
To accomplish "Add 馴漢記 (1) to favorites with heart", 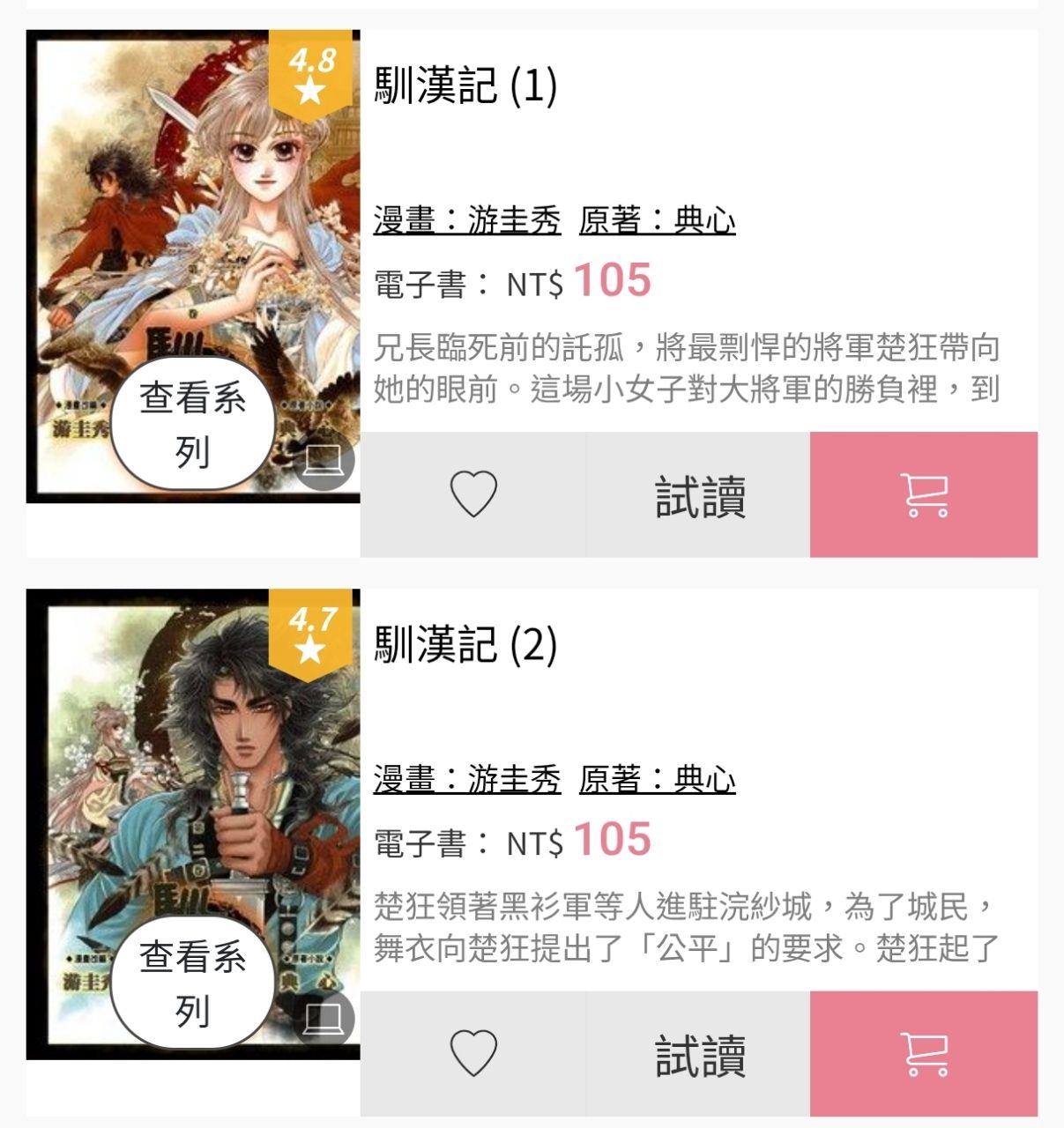I will pos(473,493).
